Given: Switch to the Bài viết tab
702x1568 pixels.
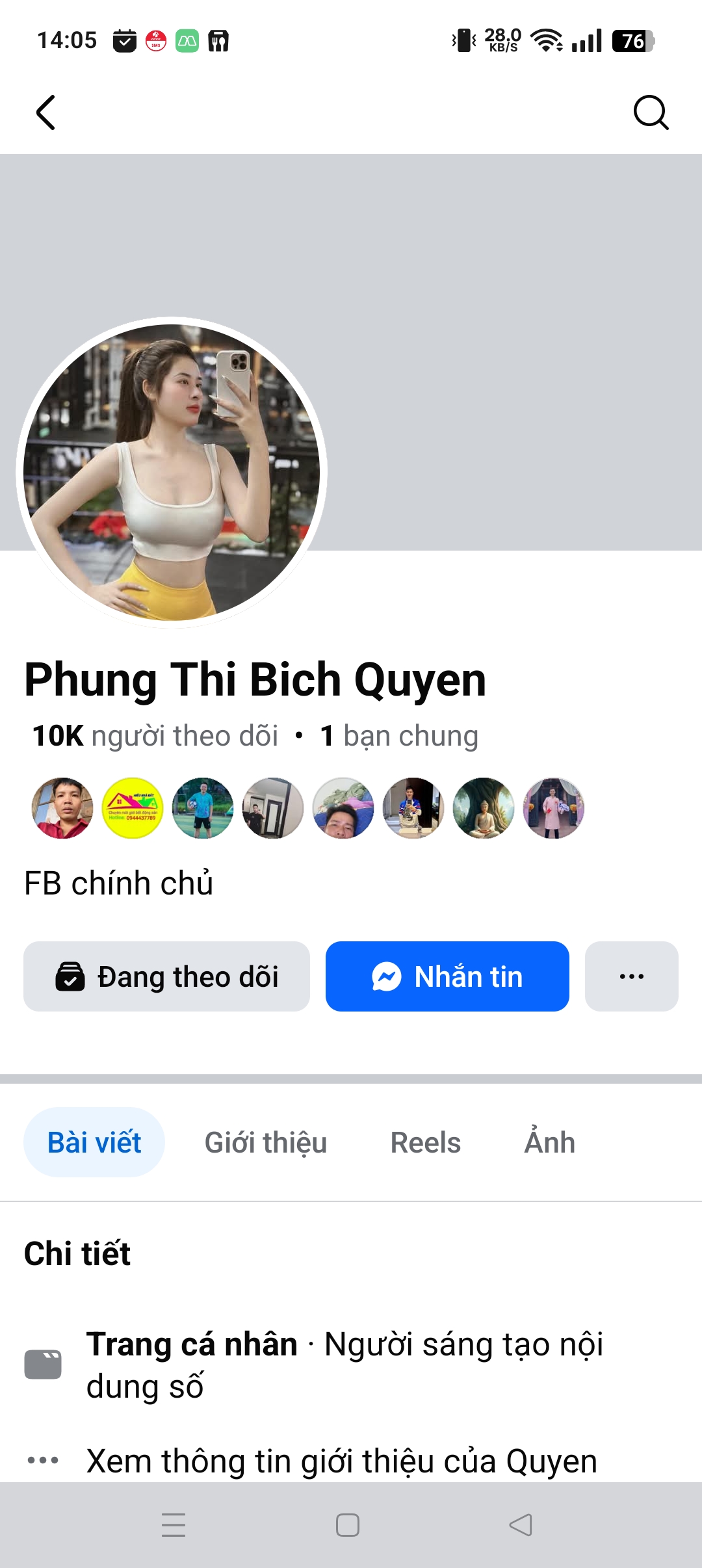Looking at the screenshot, I should [x=94, y=1142].
